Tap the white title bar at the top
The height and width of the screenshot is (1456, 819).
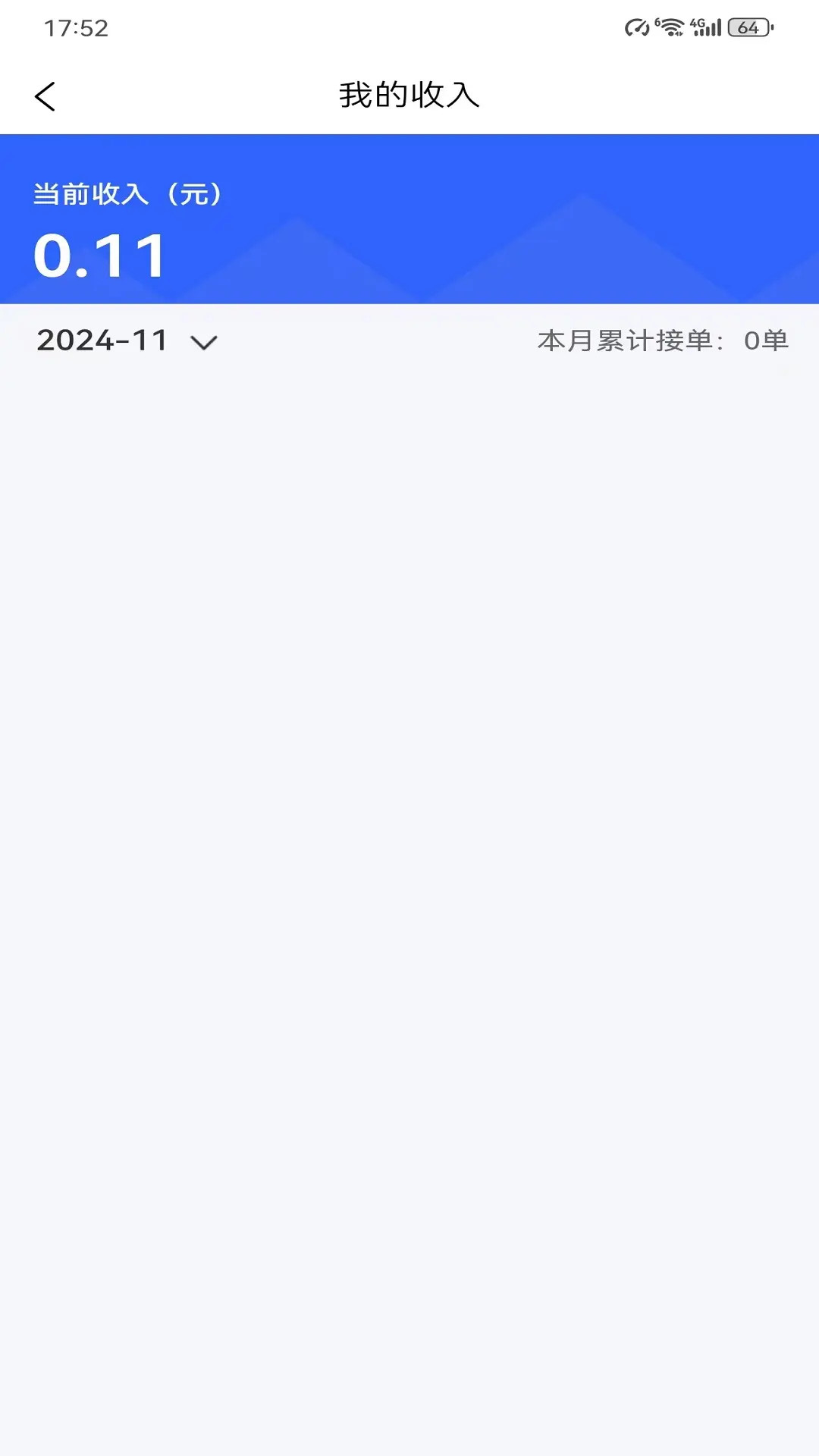tap(409, 94)
